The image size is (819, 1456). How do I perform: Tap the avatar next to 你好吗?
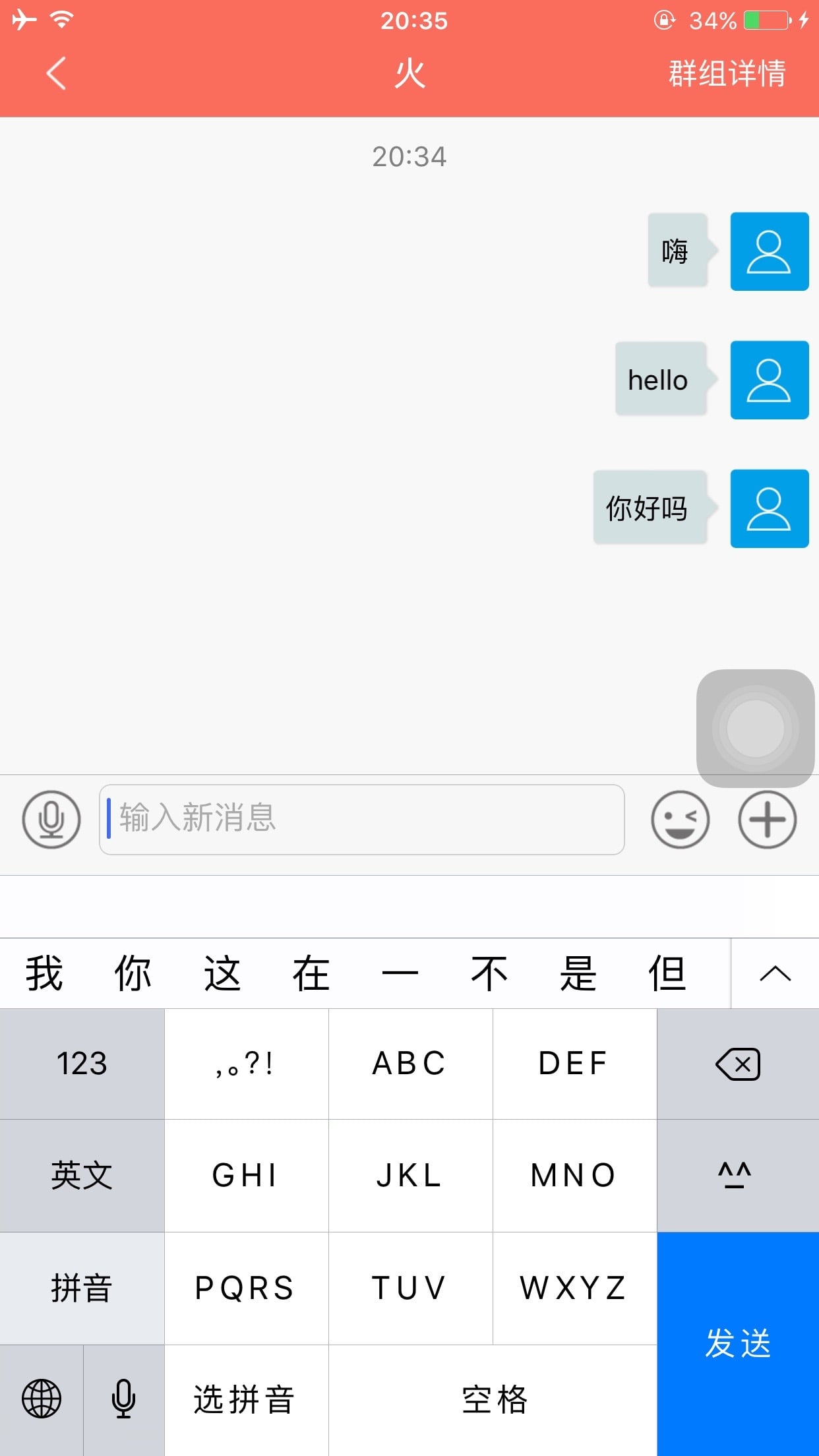coord(770,508)
